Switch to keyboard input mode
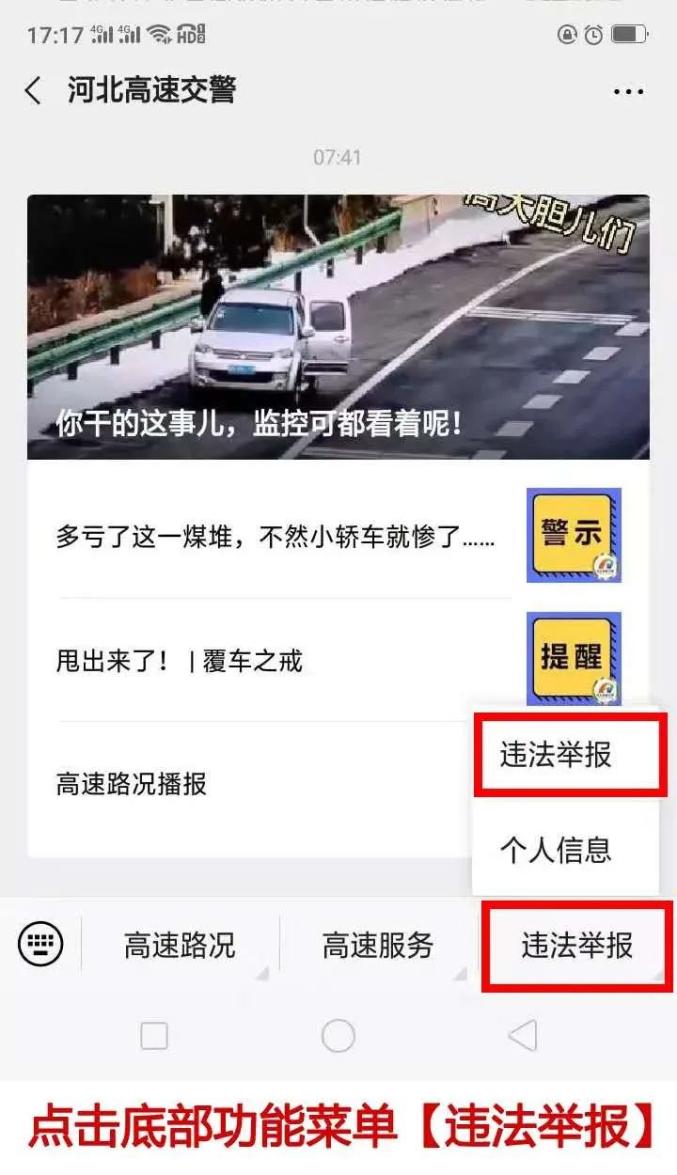This screenshot has width=677, height=1175. pyautogui.click(x=40, y=944)
